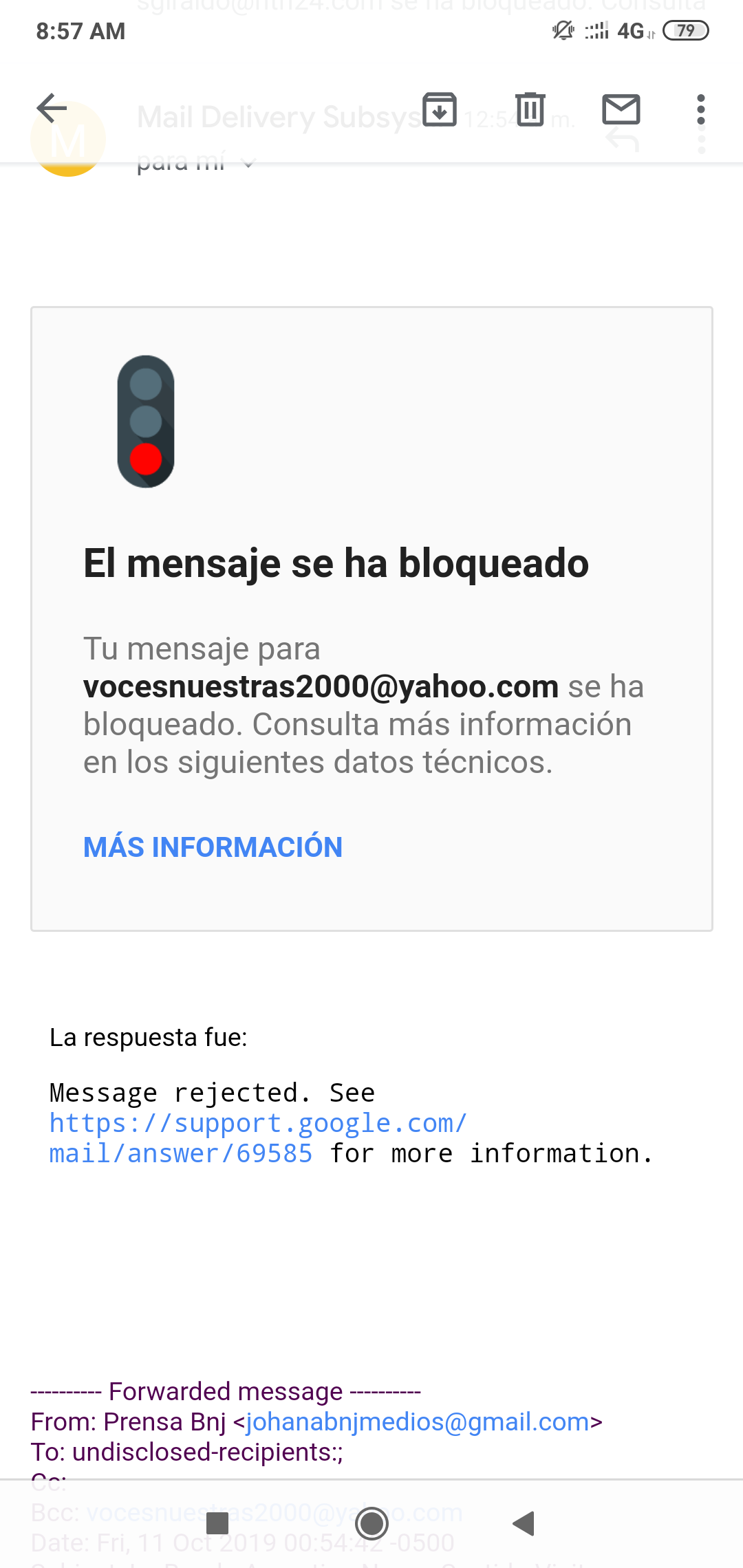This screenshot has width=743, height=1568.
Task: Open the support.google.com mail answer link
Action: 258,1138
